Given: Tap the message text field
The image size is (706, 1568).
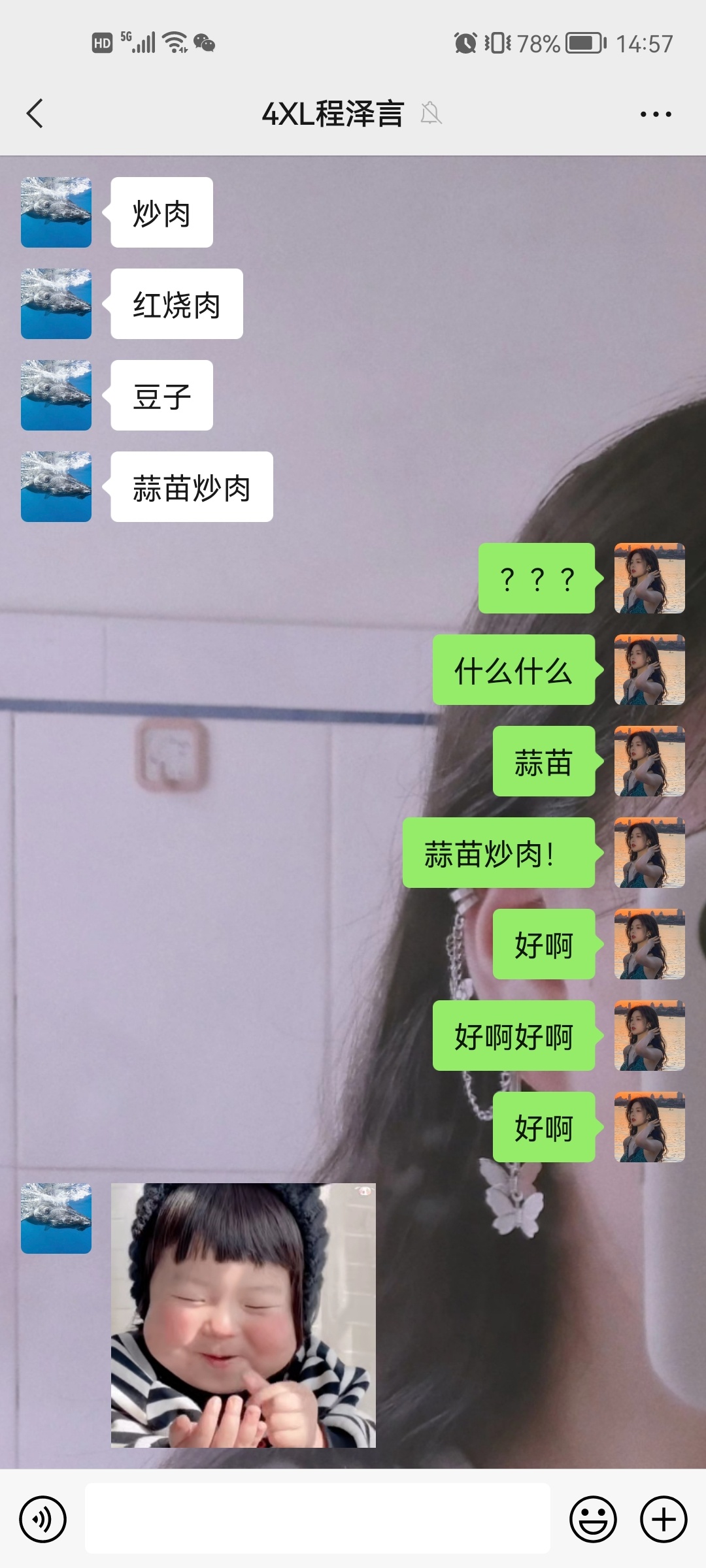Looking at the screenshot, I should [317, 1518].
